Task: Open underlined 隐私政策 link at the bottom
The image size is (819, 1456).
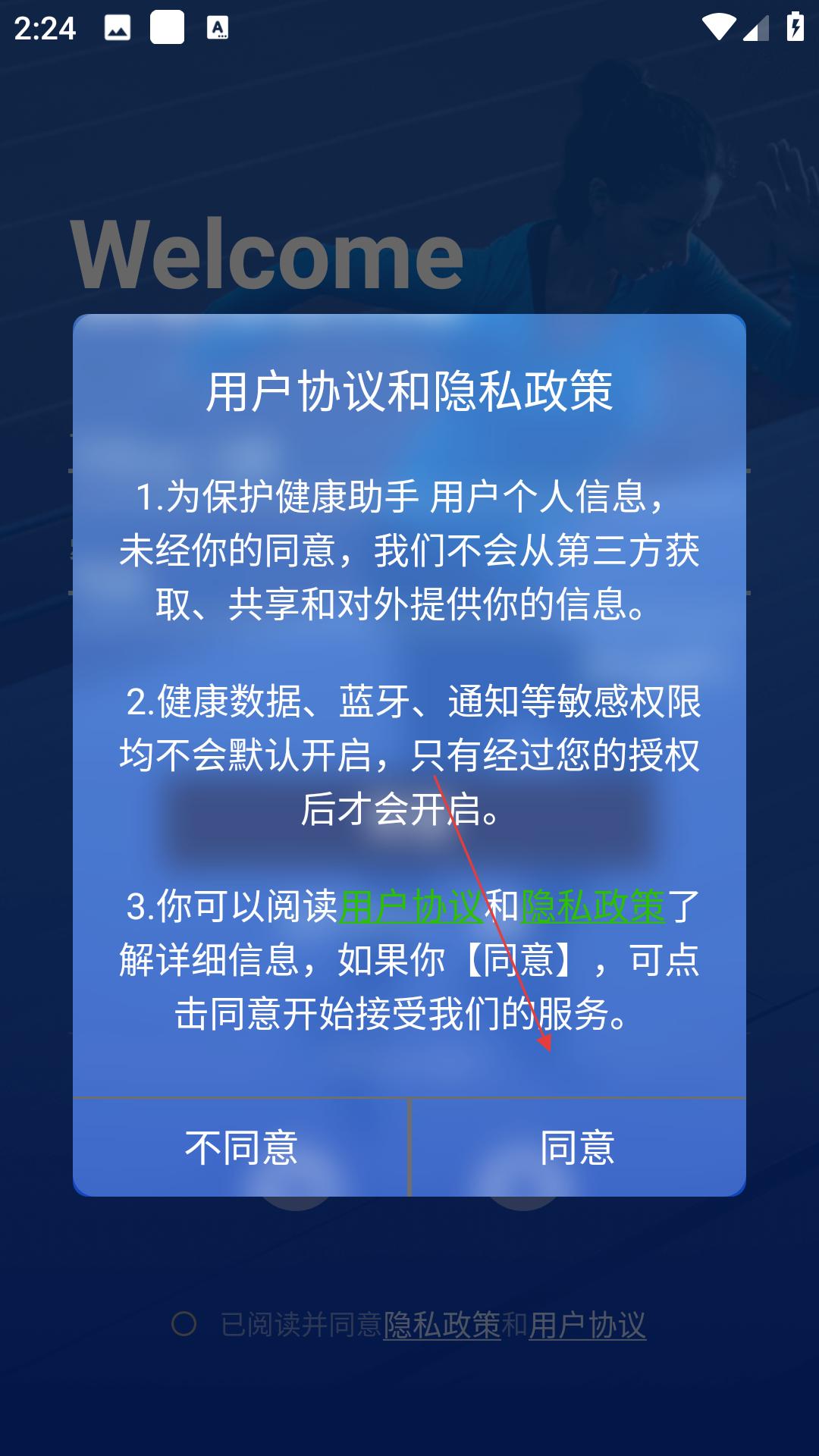Action: coord(442,1325)
